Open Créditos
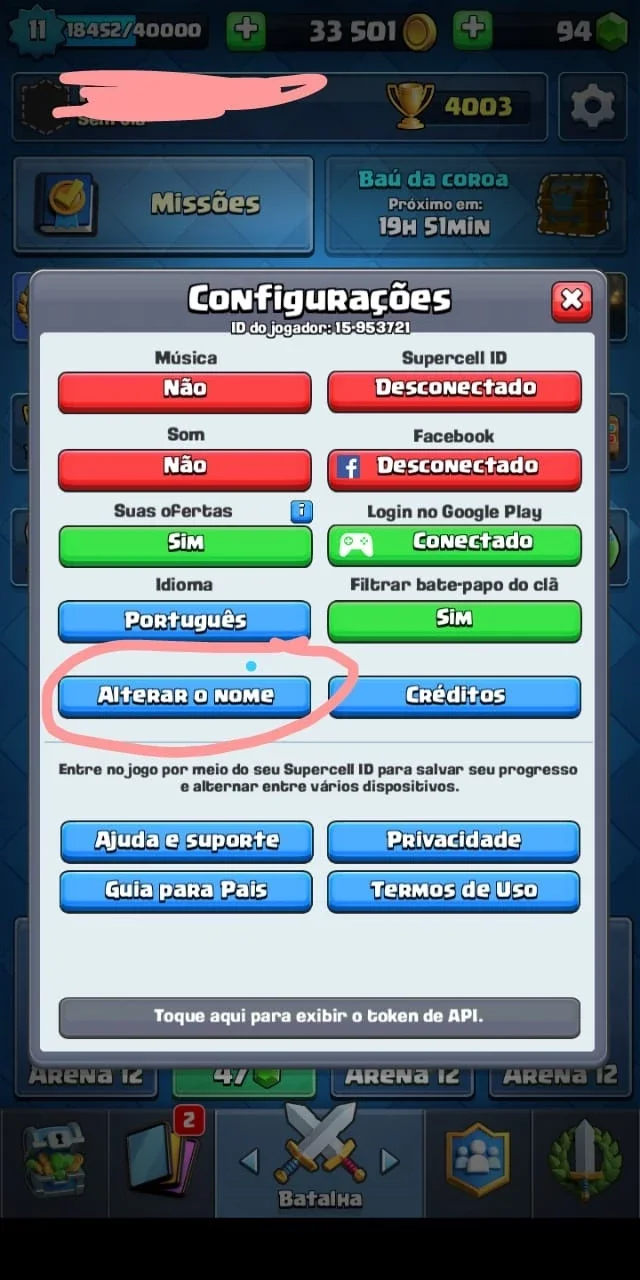The image size is (640, 1280). [x=454, y=697]
